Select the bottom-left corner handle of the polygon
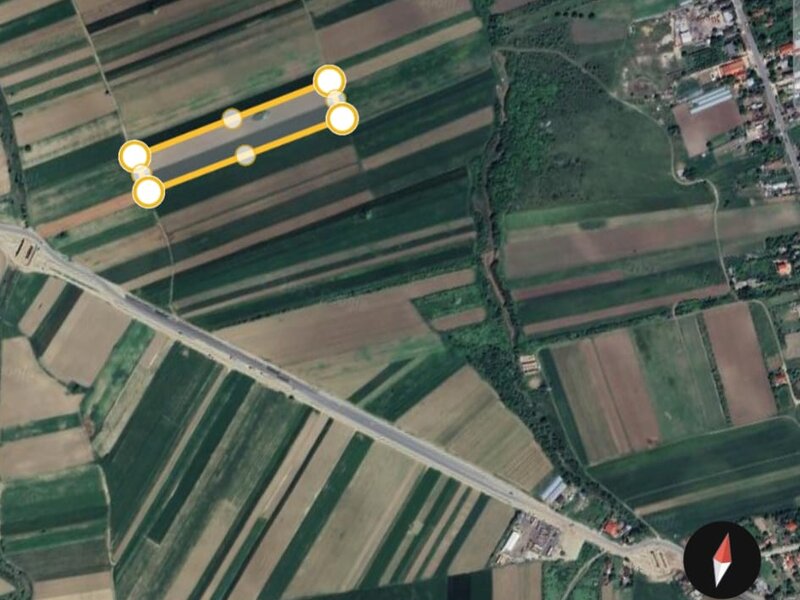The width and height of the screenshot is (800, 600). 148,191
